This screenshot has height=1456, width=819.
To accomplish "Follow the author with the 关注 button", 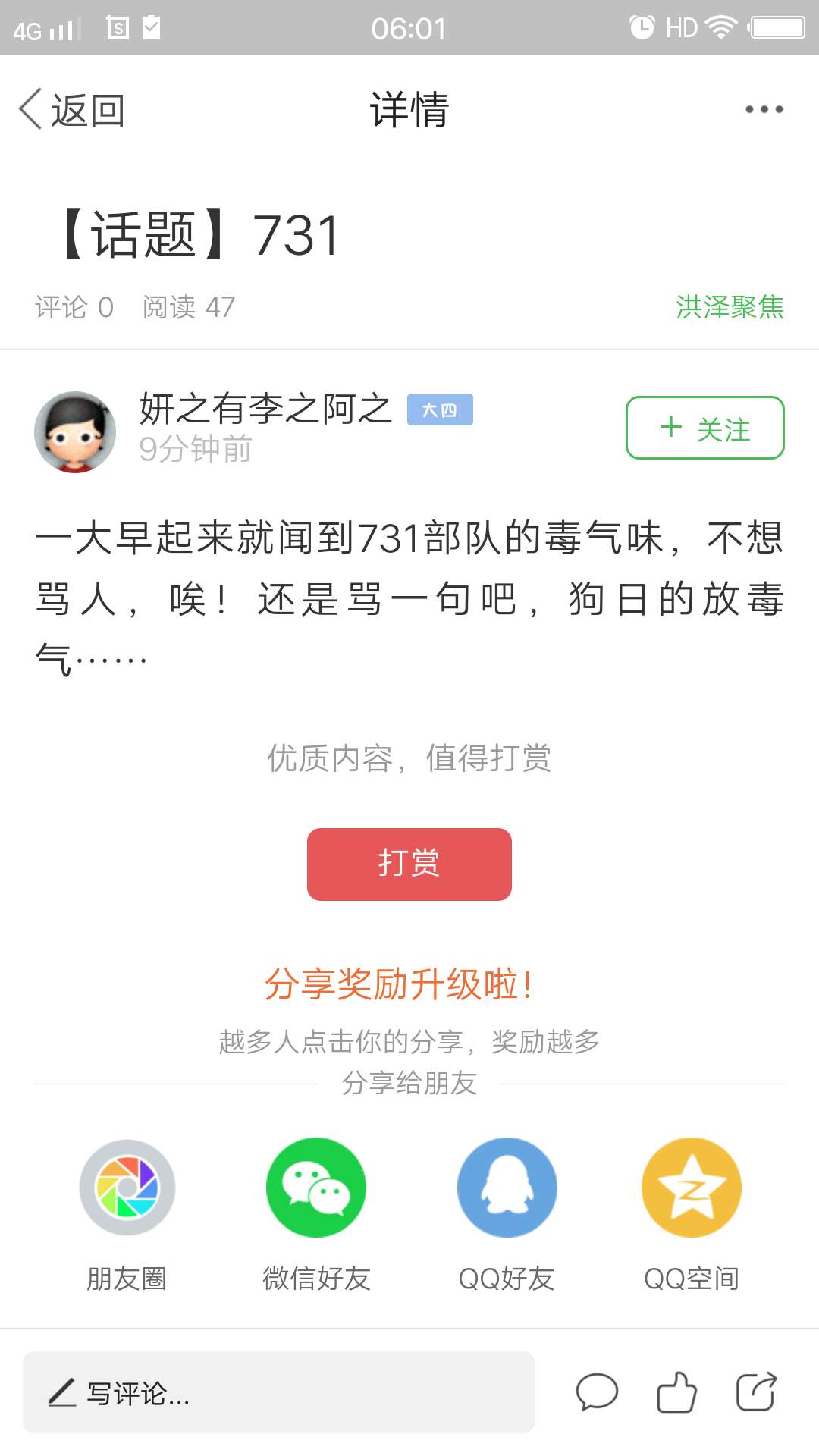I will (x=704, y=428).
